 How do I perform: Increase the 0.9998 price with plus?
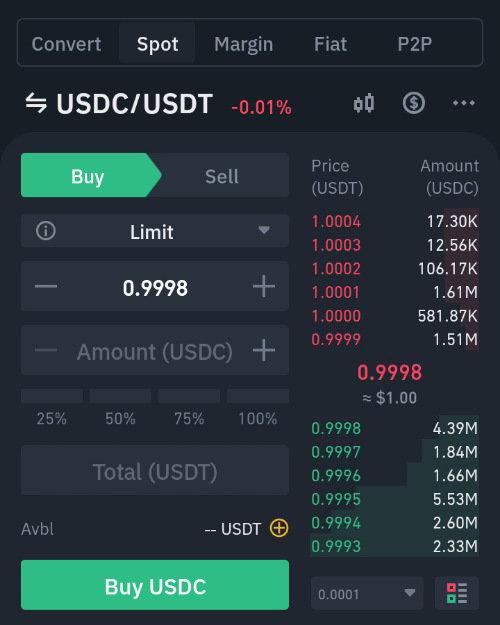[x=264, y=286]
